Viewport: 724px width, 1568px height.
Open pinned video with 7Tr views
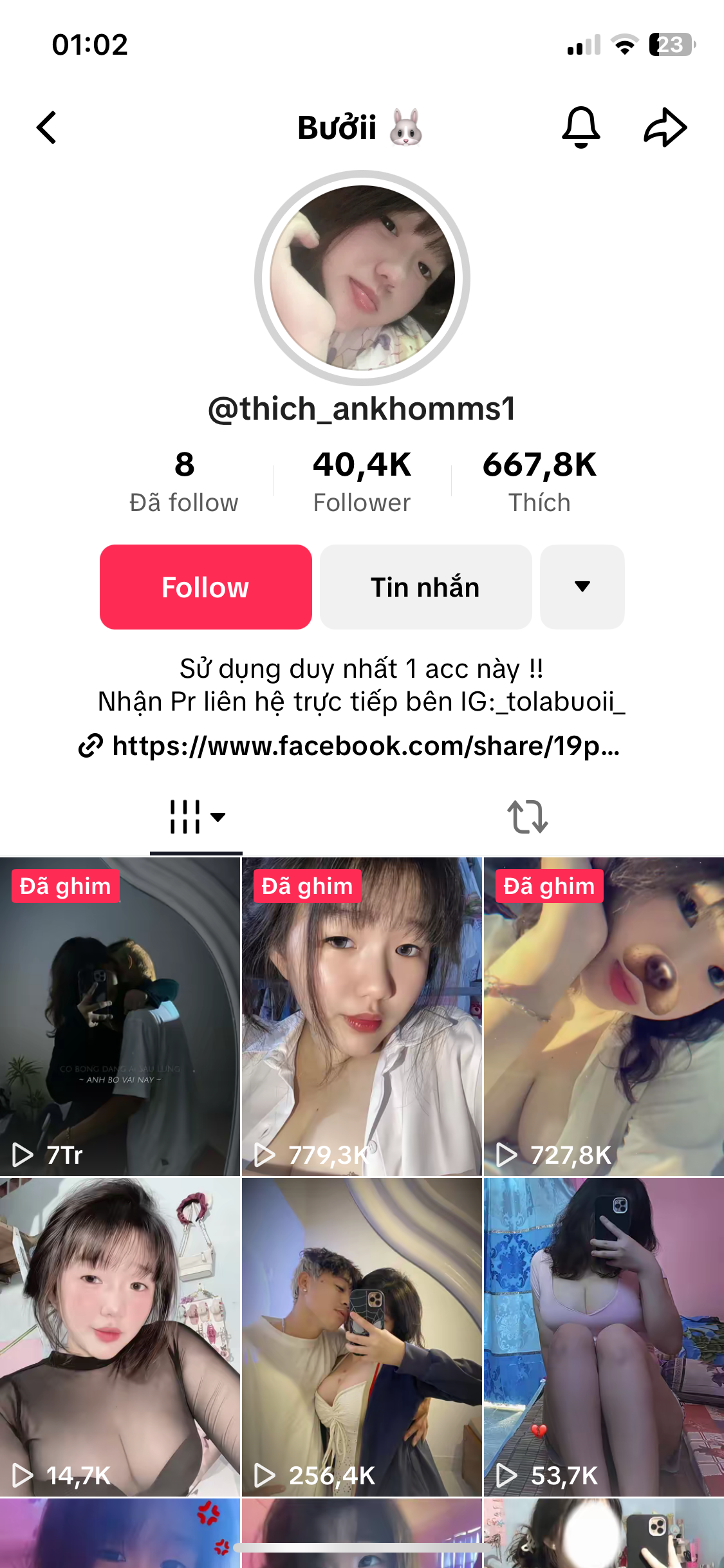click(x=120, y=1016)
